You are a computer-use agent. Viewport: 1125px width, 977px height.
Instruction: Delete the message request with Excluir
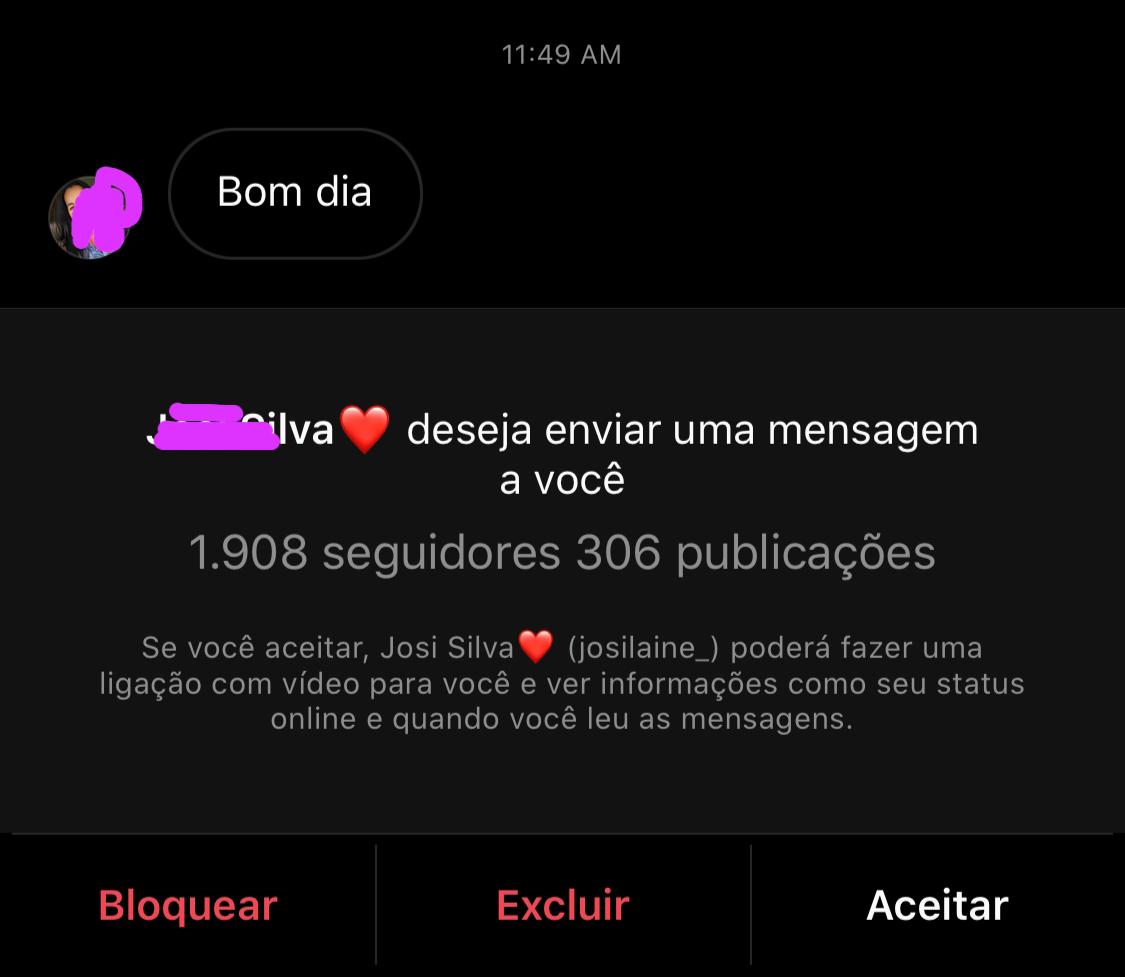pos(562,905)
